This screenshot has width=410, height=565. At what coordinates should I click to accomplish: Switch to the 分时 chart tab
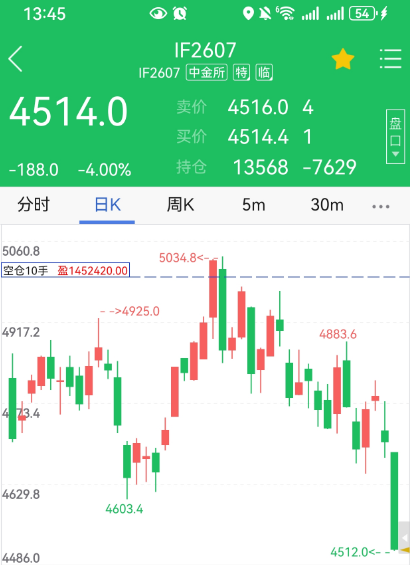click(x=34, y=205)
